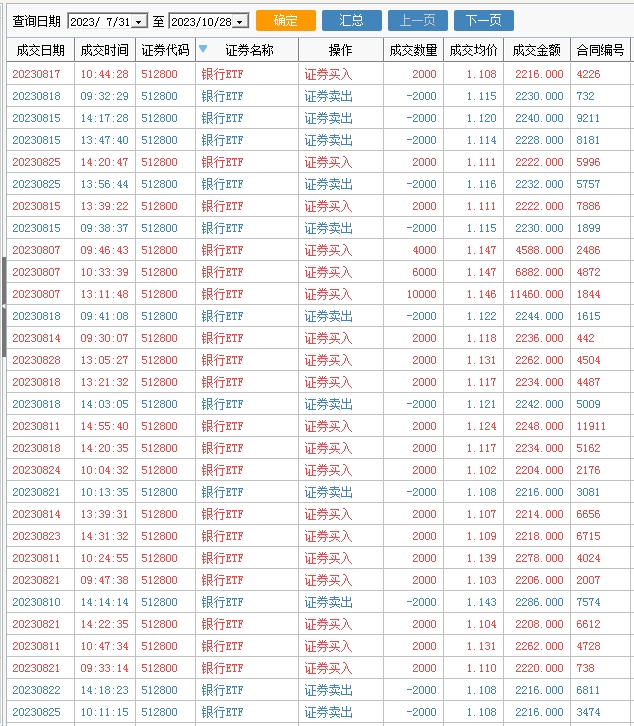Sort by the 操作 column header
The image size is (634, 726).
pos(341,50)
